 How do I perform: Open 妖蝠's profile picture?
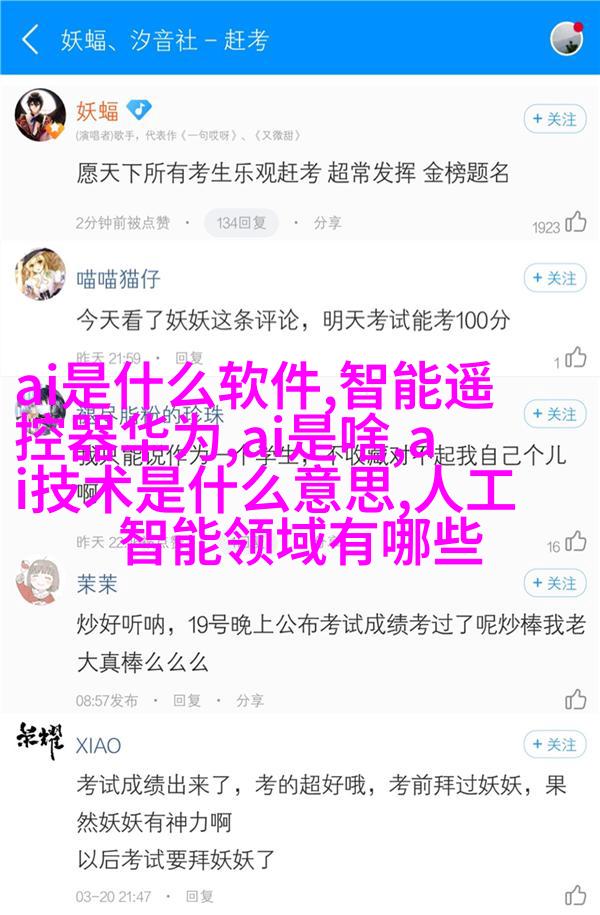(40, 115)
